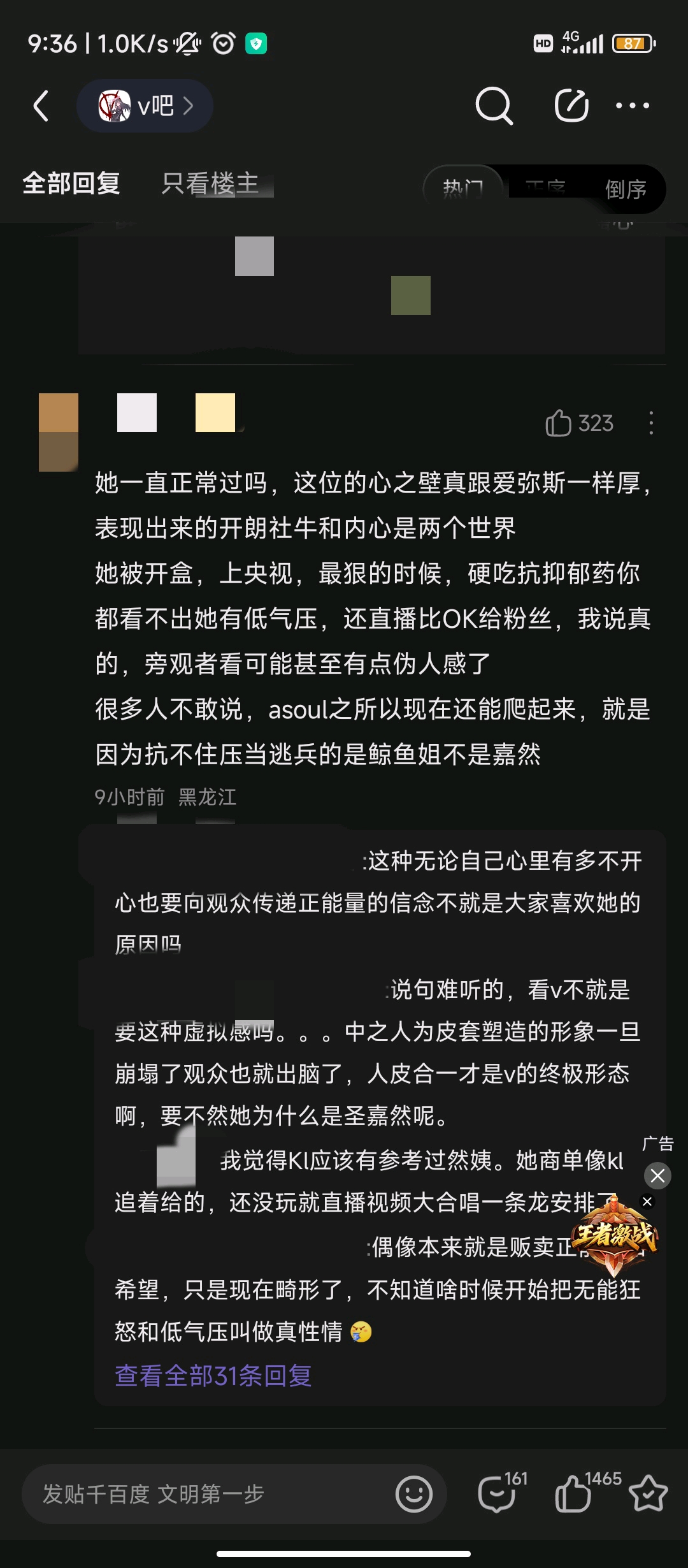Filter with 只看楼主
Viewport: 688px width, 1568px height.
(210, 184)
